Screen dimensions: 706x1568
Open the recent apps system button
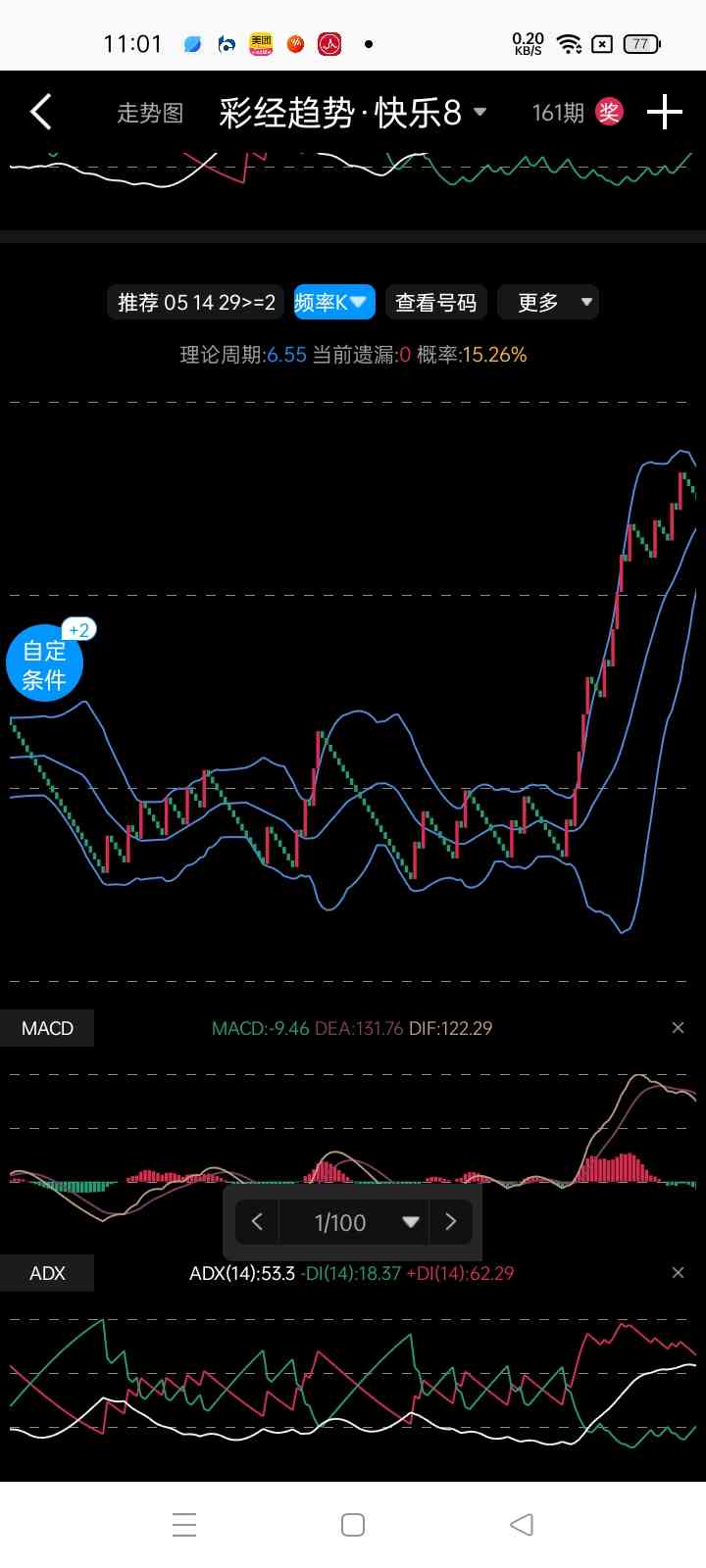tap(184, 1525)
